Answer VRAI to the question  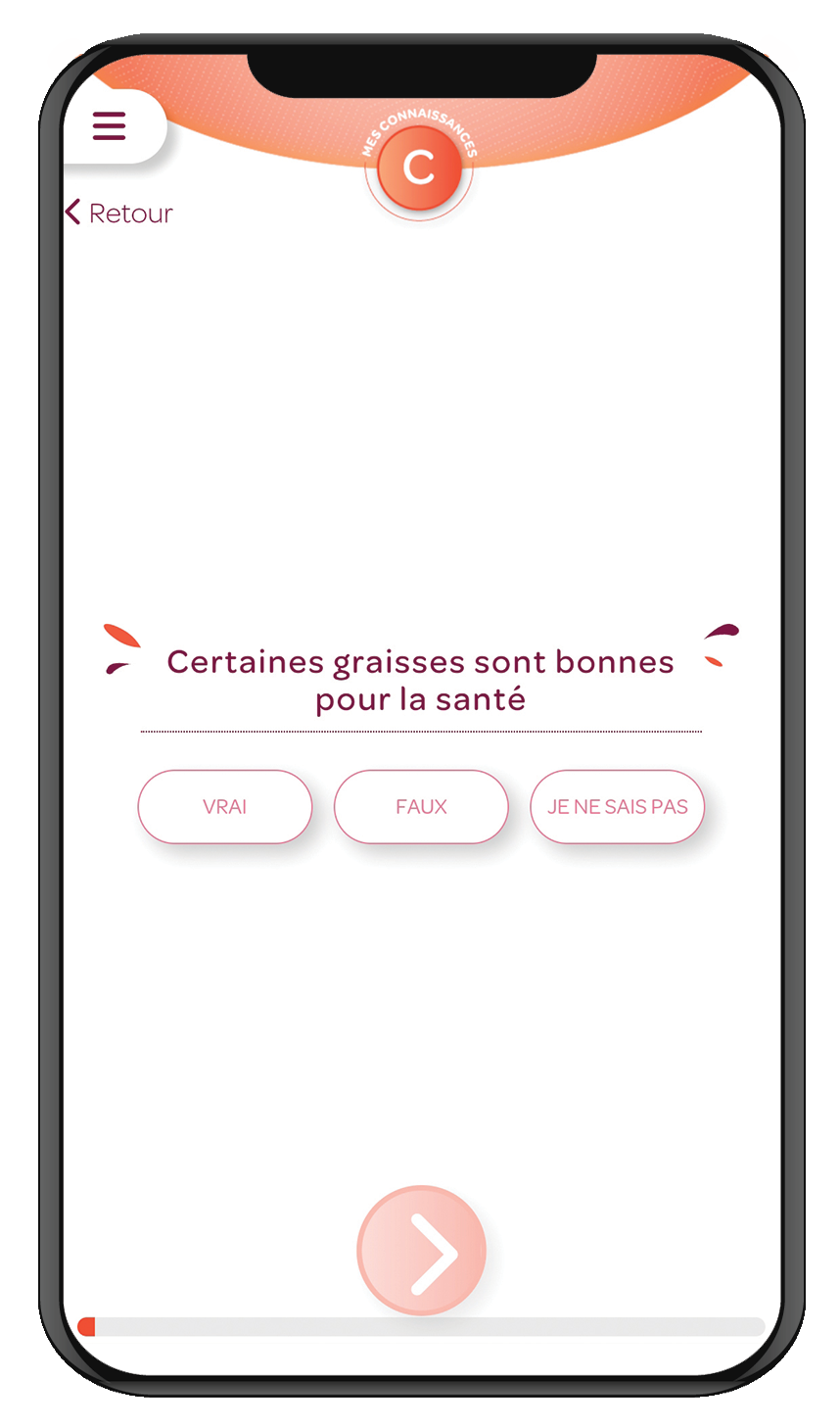[225, 807]
